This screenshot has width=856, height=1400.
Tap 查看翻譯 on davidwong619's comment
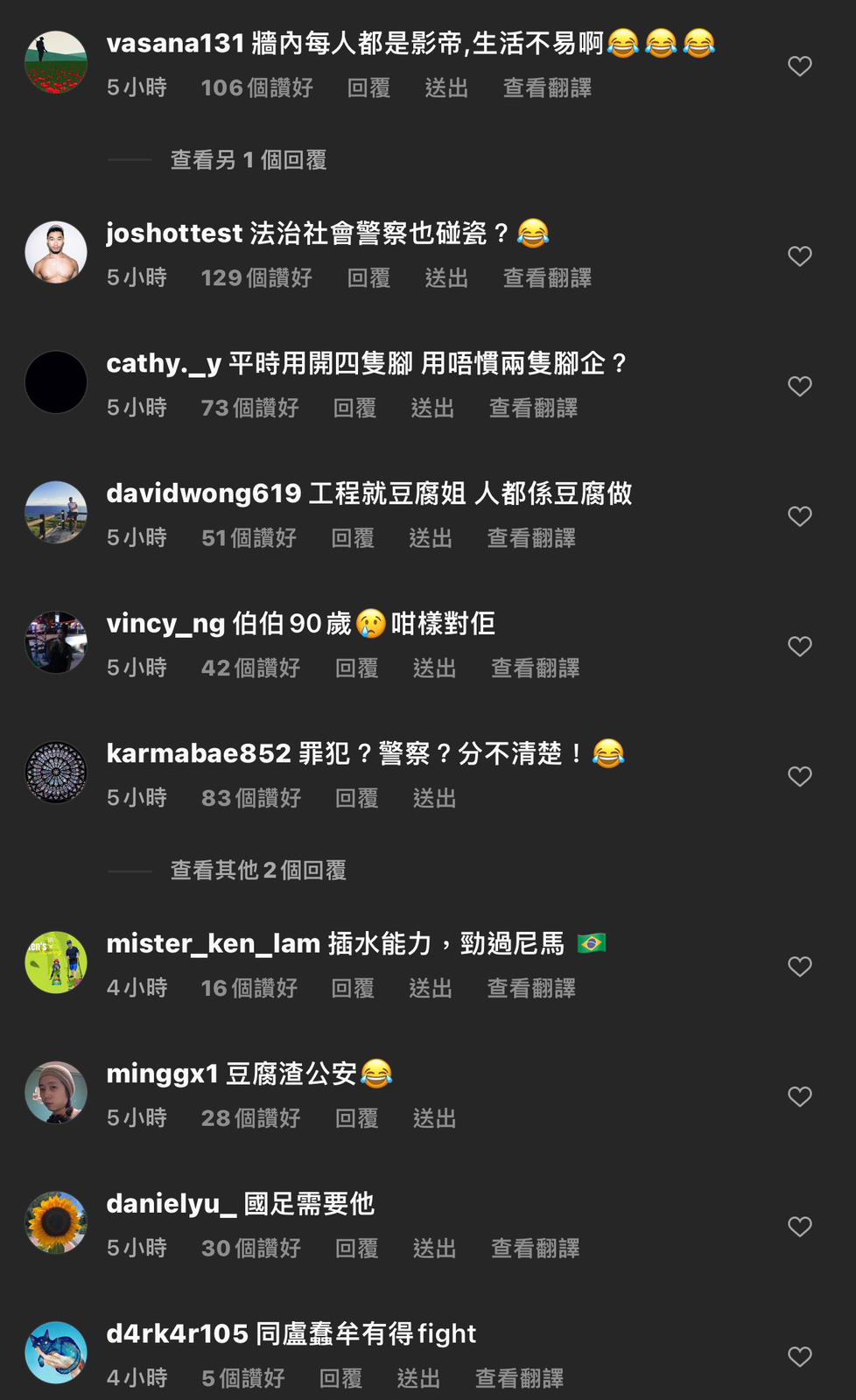tap(531, 538)
